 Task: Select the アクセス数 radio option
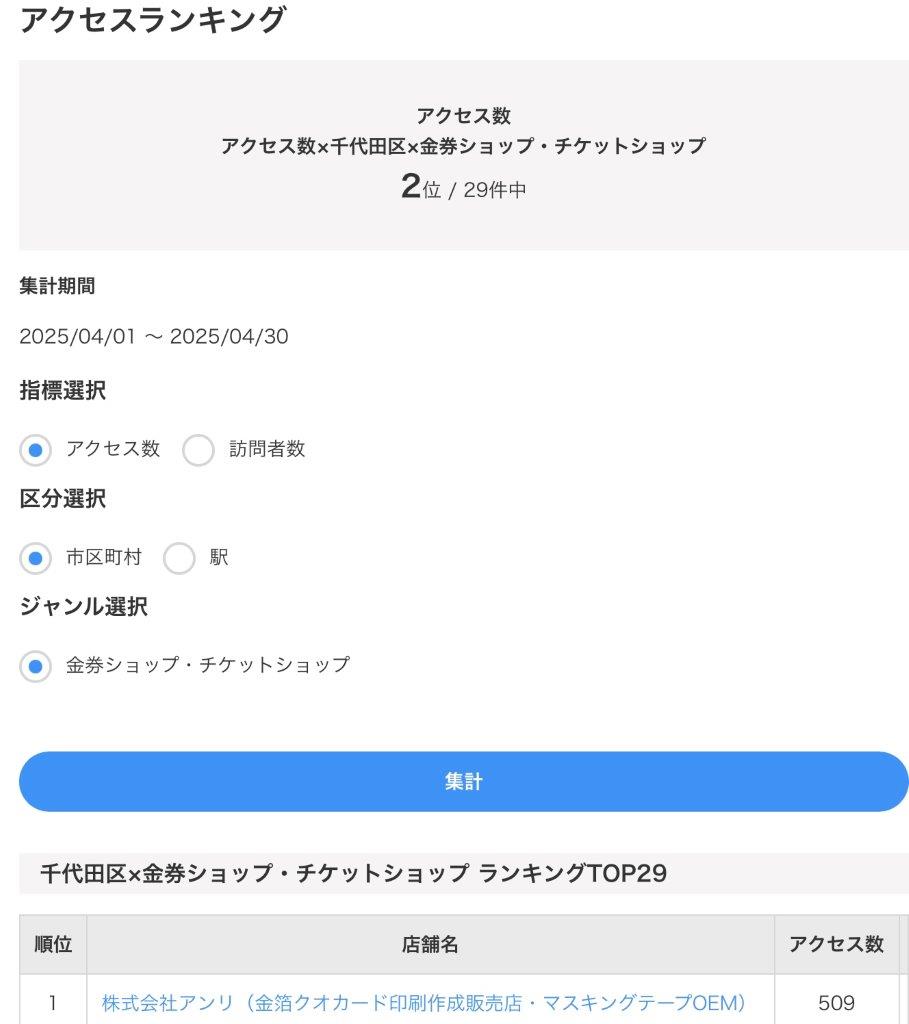click(36, 450)
